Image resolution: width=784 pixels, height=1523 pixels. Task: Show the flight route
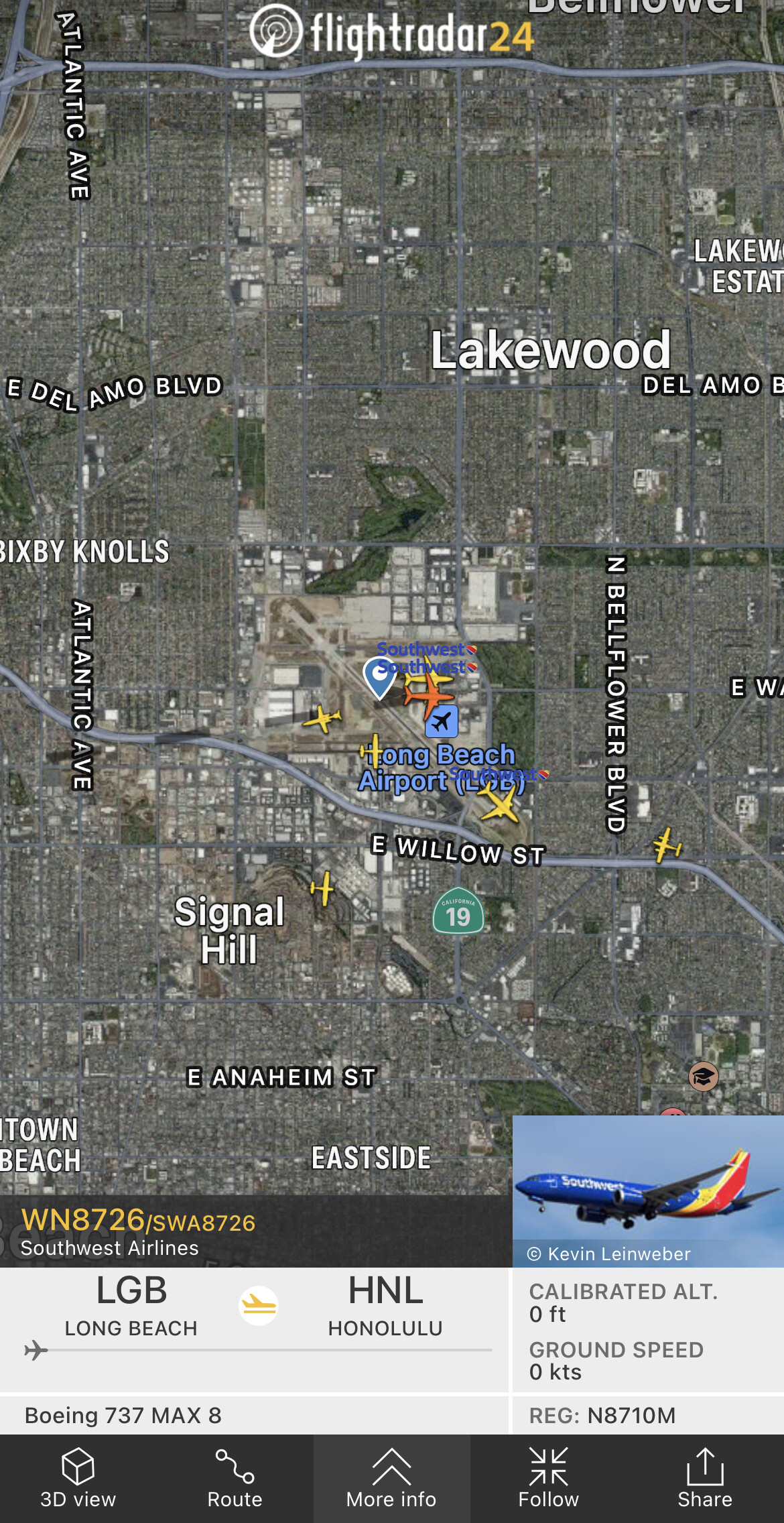tap(235, 1478)
